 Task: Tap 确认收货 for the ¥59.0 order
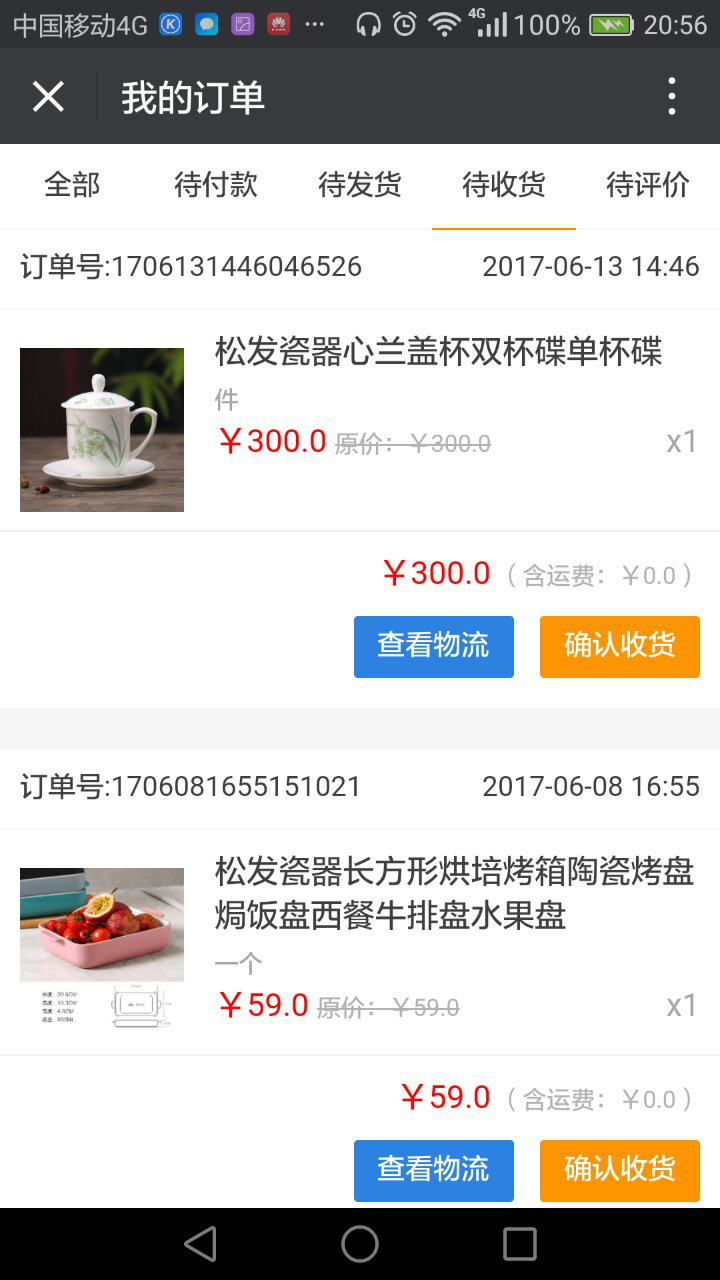coord(620,1170)
